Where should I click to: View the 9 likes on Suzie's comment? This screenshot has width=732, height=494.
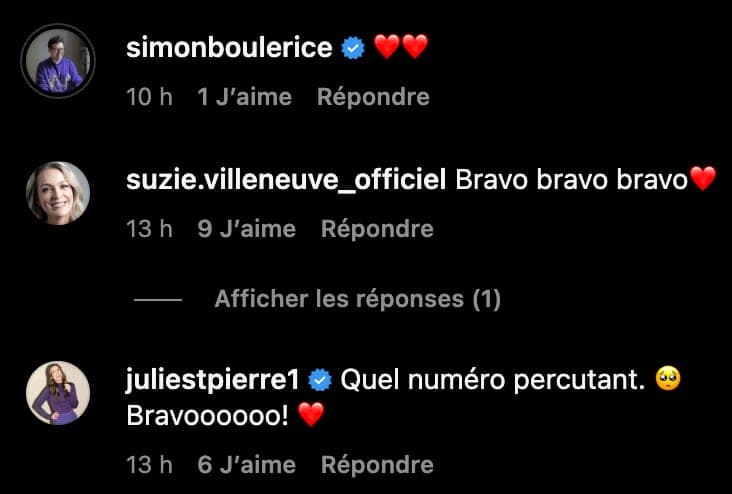tap(247, 229)
